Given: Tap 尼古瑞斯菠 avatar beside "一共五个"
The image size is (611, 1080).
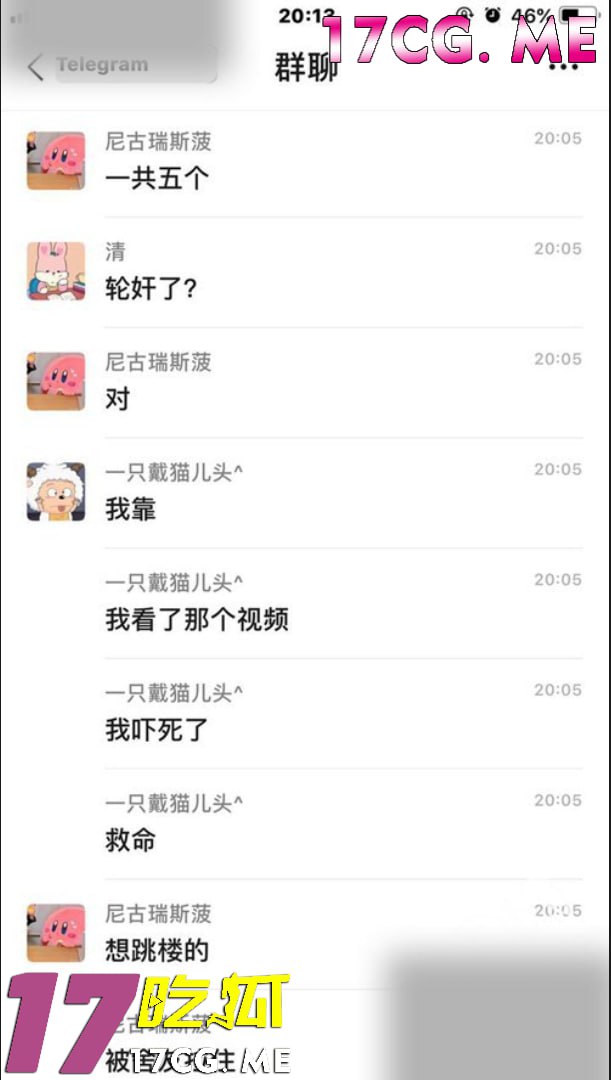Looking at the screenshot, I should tap(56, 160).
